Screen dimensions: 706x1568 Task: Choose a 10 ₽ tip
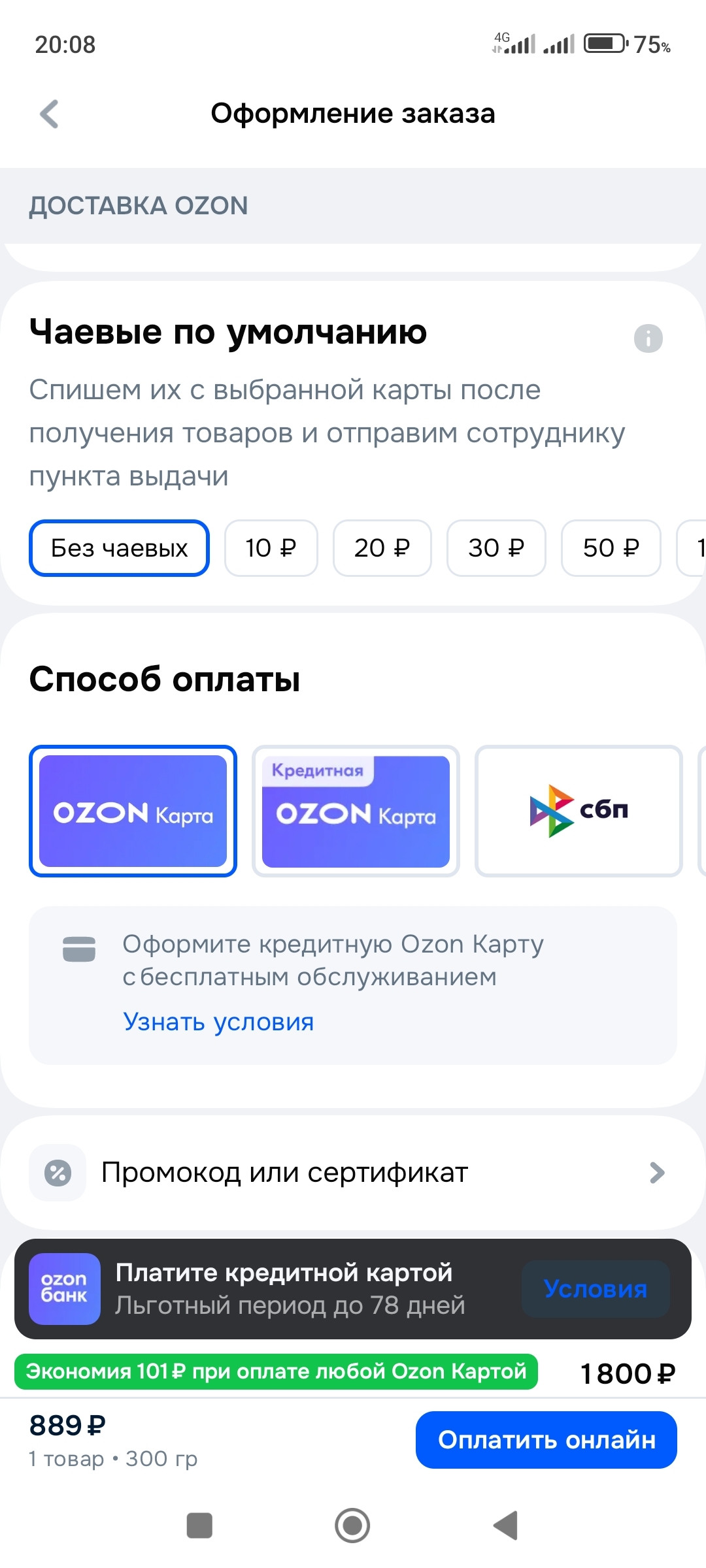point(271,548)
